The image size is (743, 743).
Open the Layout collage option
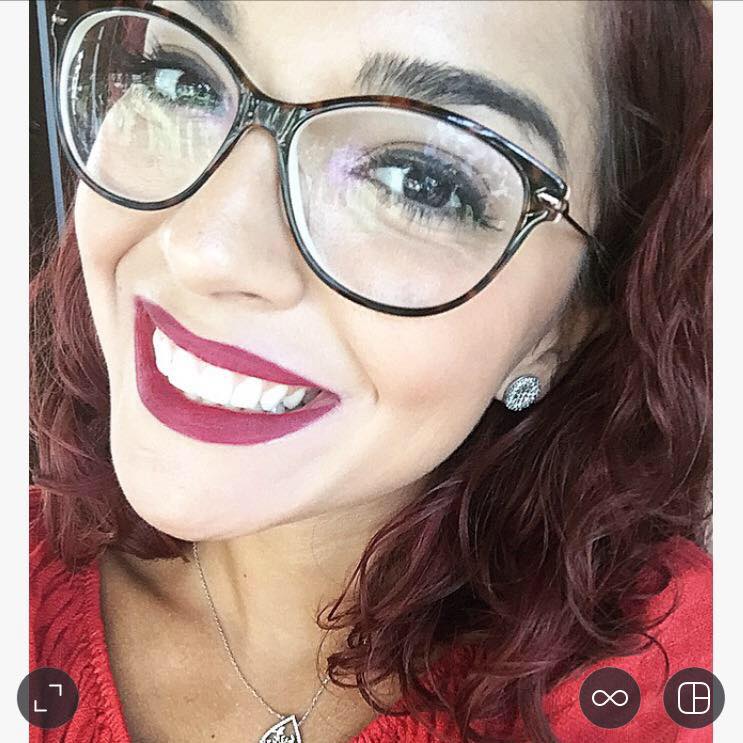pos(694,697)
